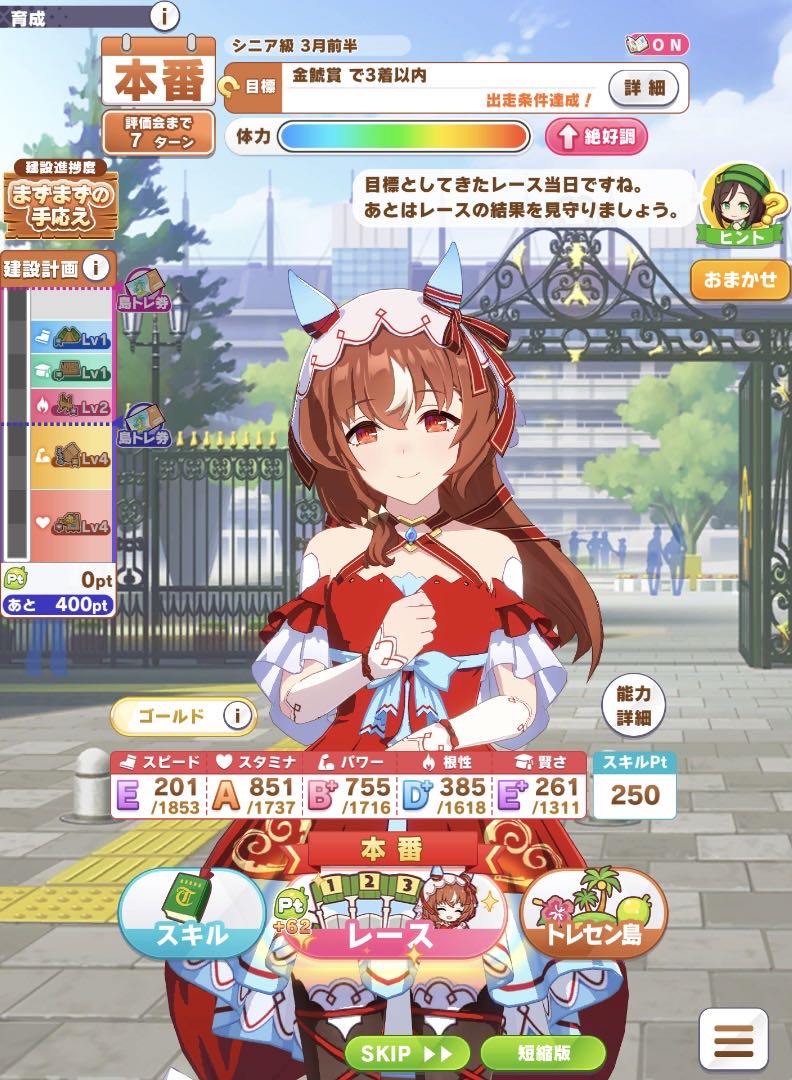The width and height of the screenshot is (792, 1080).
Task: Open the info icon next to 育成
Action: click(164, 15)
